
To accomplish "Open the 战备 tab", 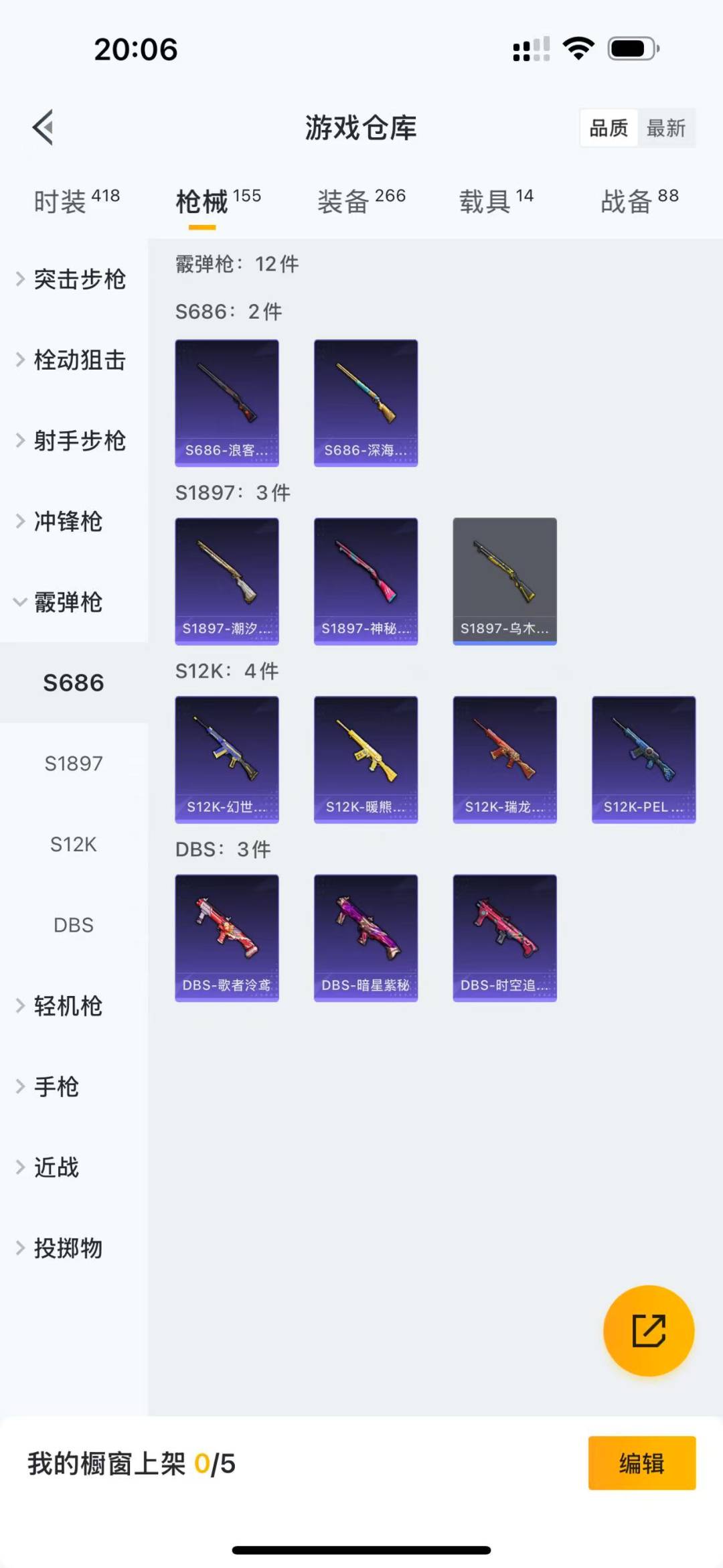I will coord(639,201).
